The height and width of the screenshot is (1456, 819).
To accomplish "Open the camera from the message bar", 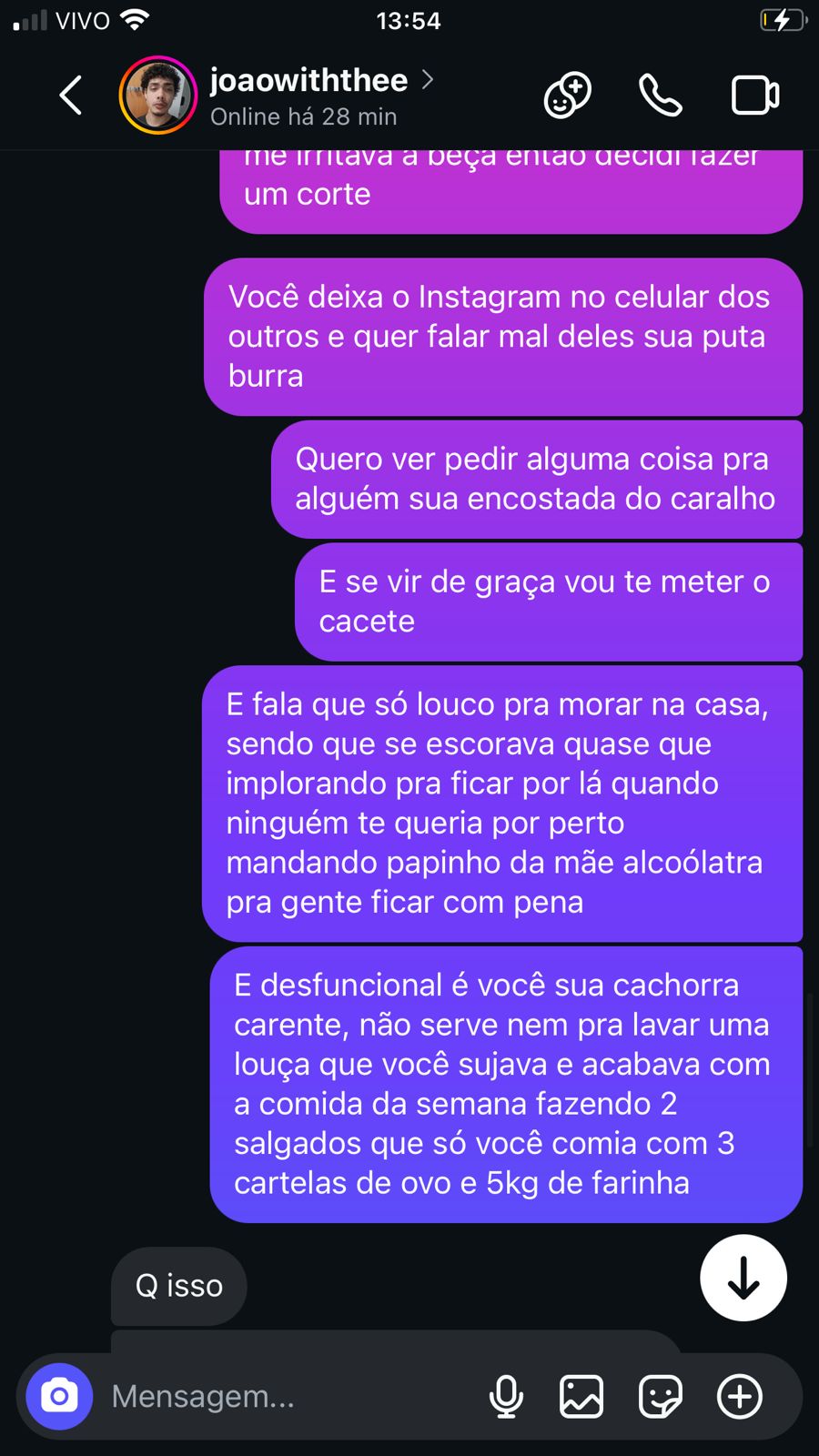I will pos(59,1396).
